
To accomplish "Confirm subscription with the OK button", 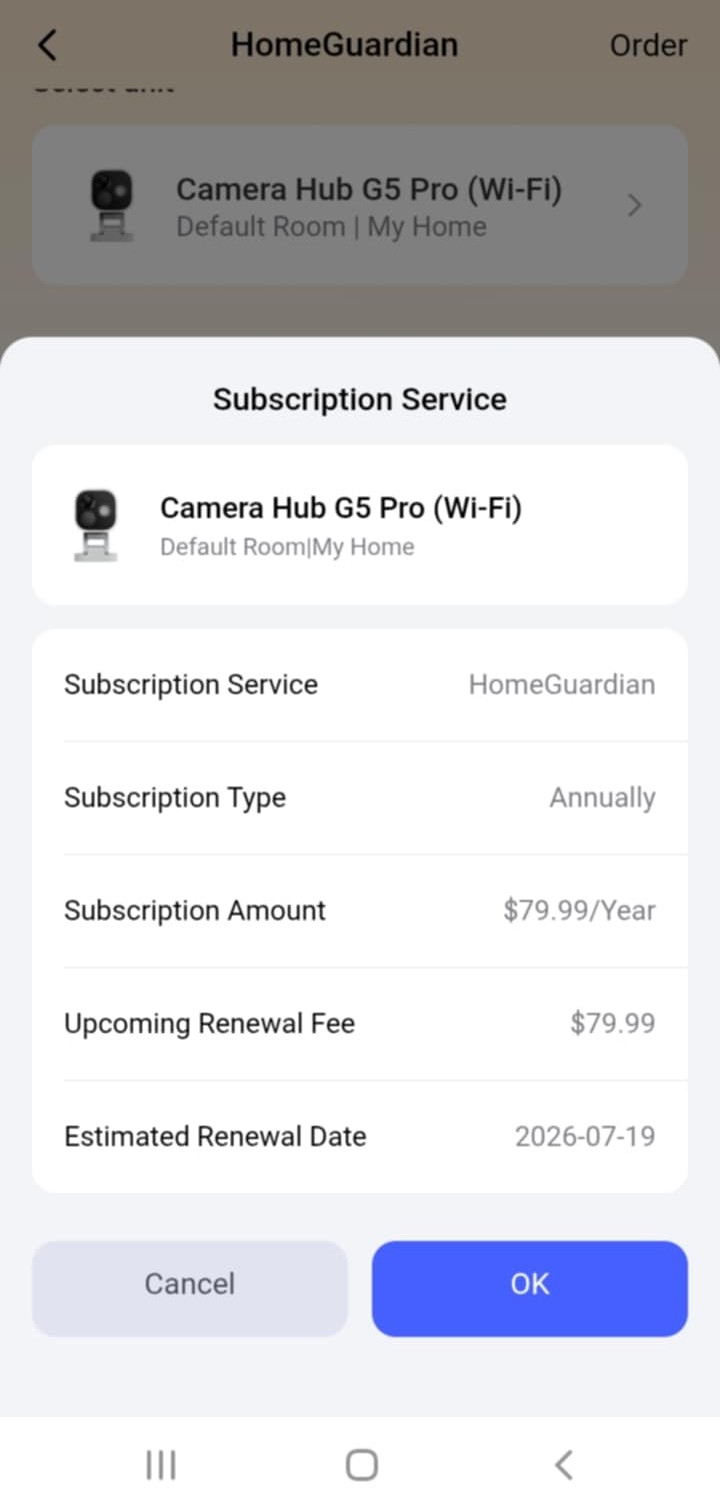I will tap(529, 1288).
